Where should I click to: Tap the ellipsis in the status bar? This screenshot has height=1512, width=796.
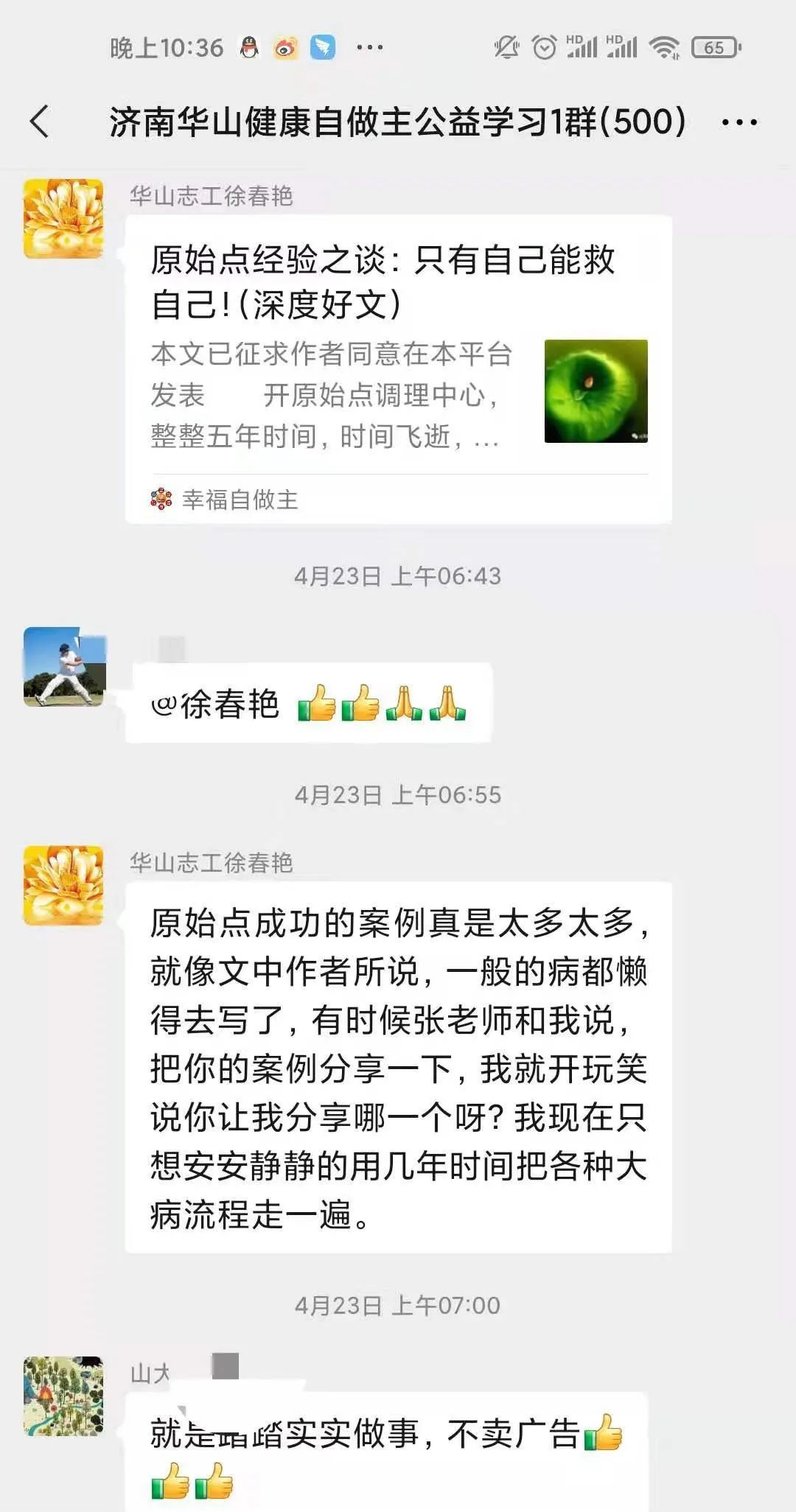[369, 49]
